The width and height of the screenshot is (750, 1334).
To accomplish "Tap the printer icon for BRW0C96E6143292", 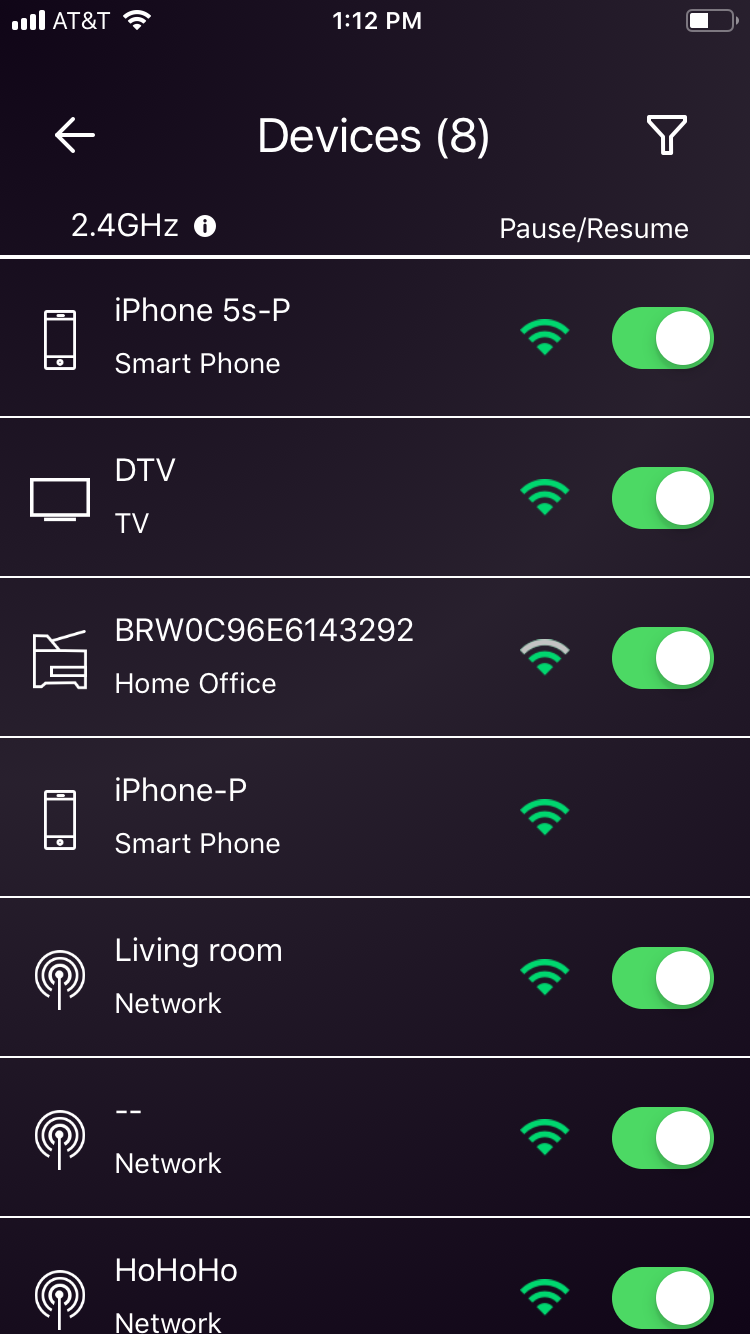I will pyautogui.click(x=59, y=657).
